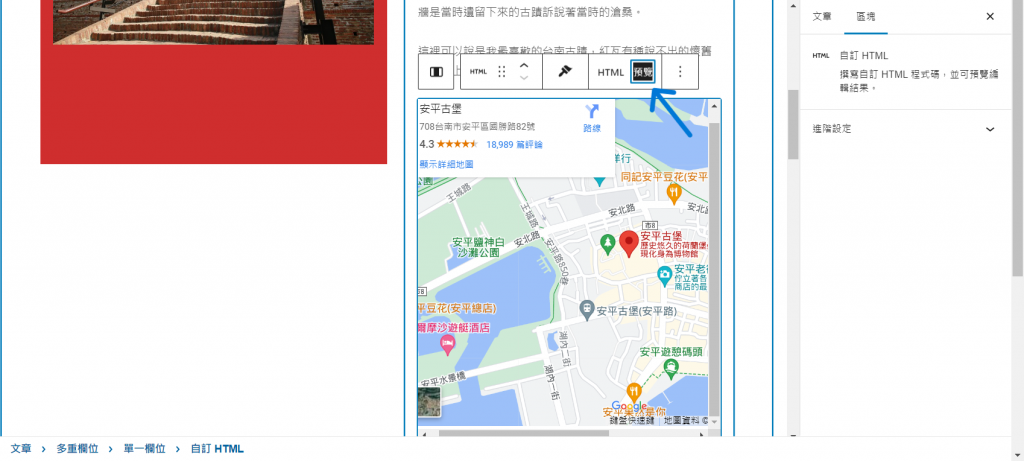Screen dimensions: 1024x461
Task: Expand the 進階設定 panel
Action: [x=990, y=129]
